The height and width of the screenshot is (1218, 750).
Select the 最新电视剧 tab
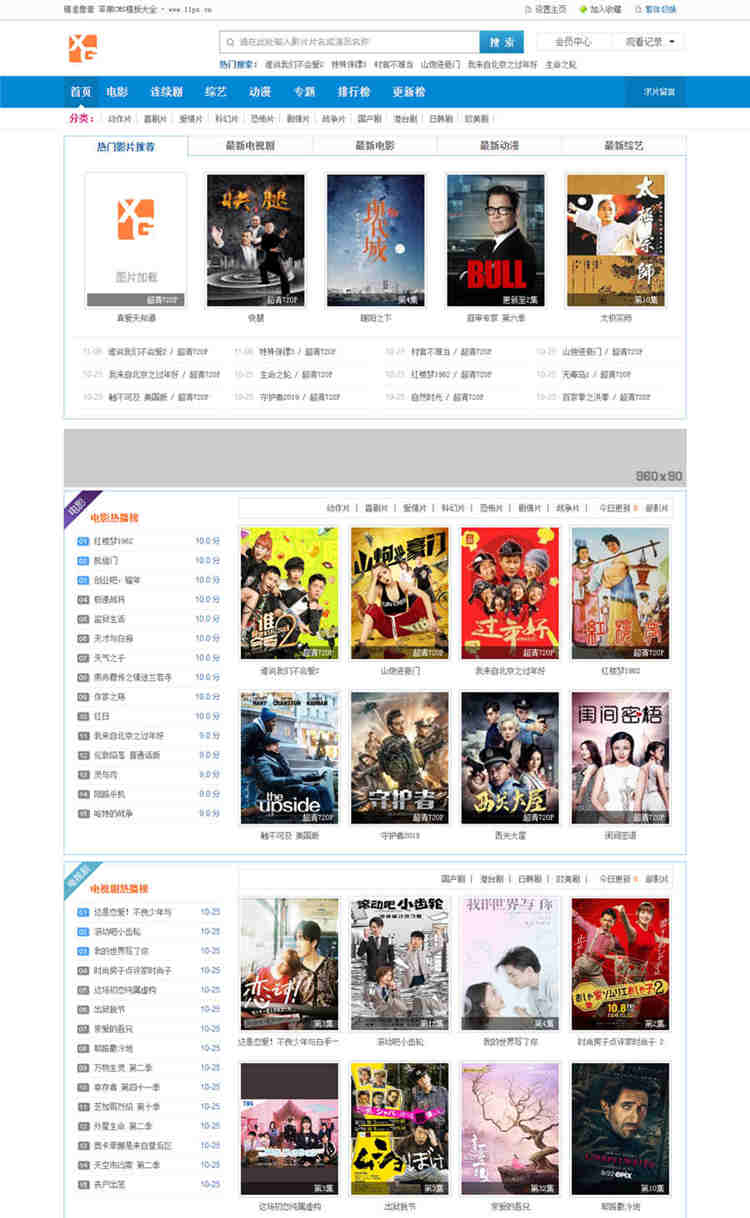[x=250, y=146]
